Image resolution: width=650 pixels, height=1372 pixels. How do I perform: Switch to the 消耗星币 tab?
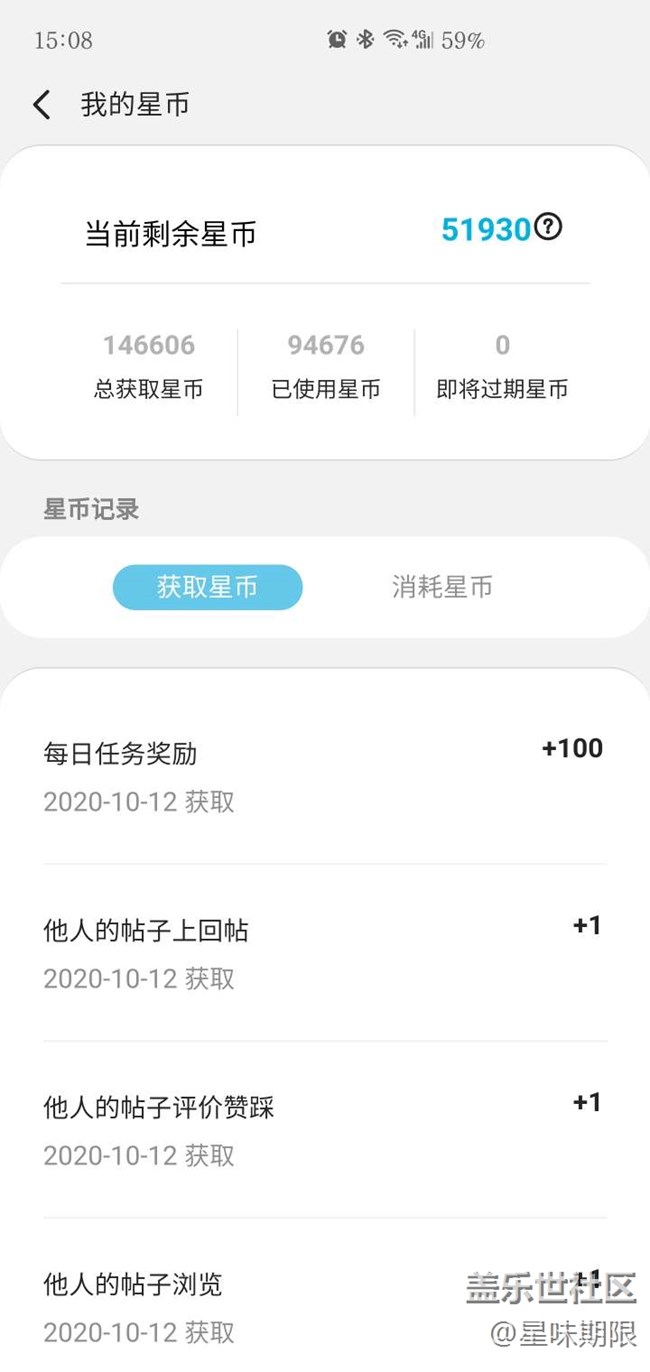[x=442, y=587]
